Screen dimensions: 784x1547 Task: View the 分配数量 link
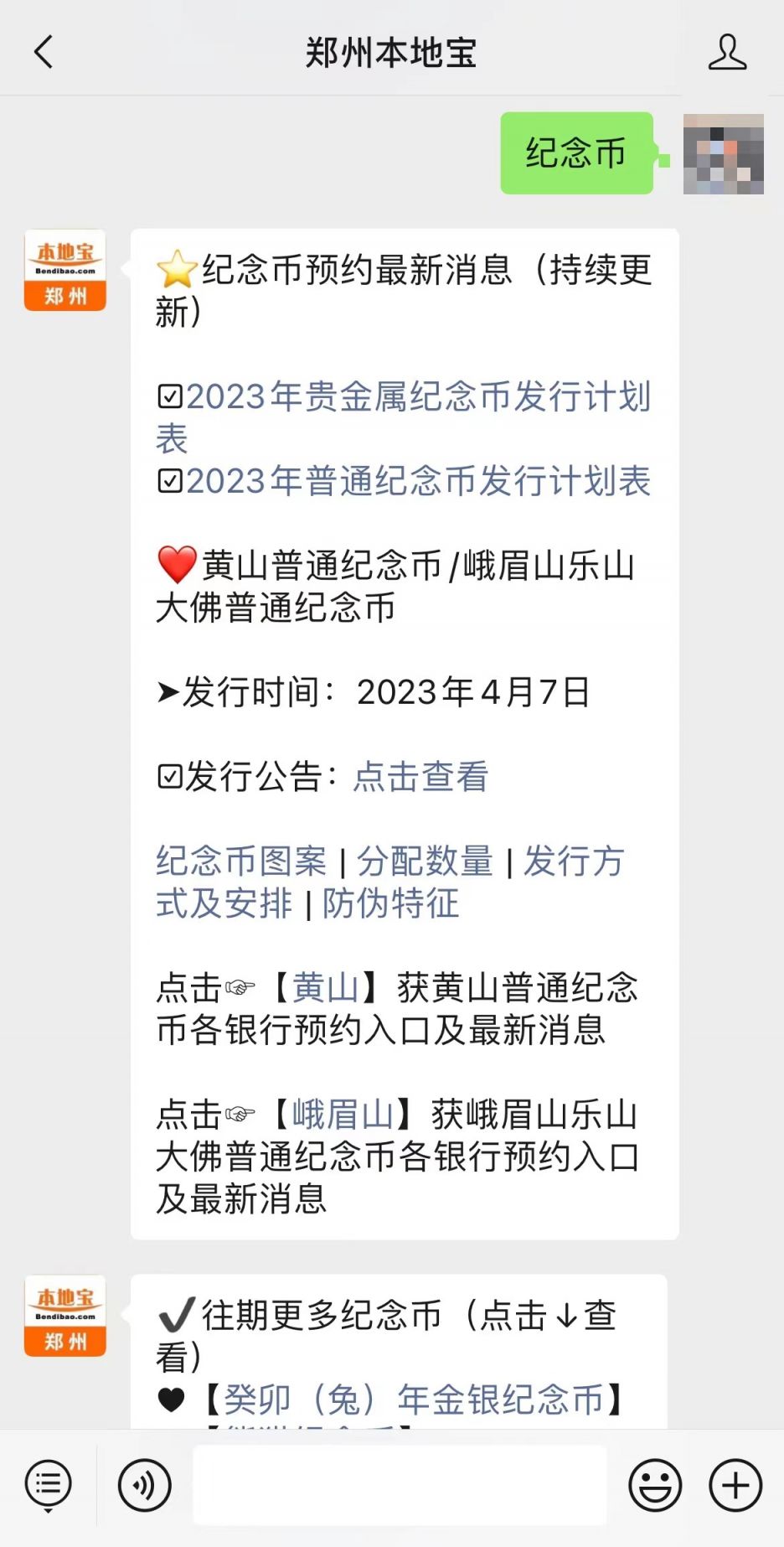coord(425,861)
